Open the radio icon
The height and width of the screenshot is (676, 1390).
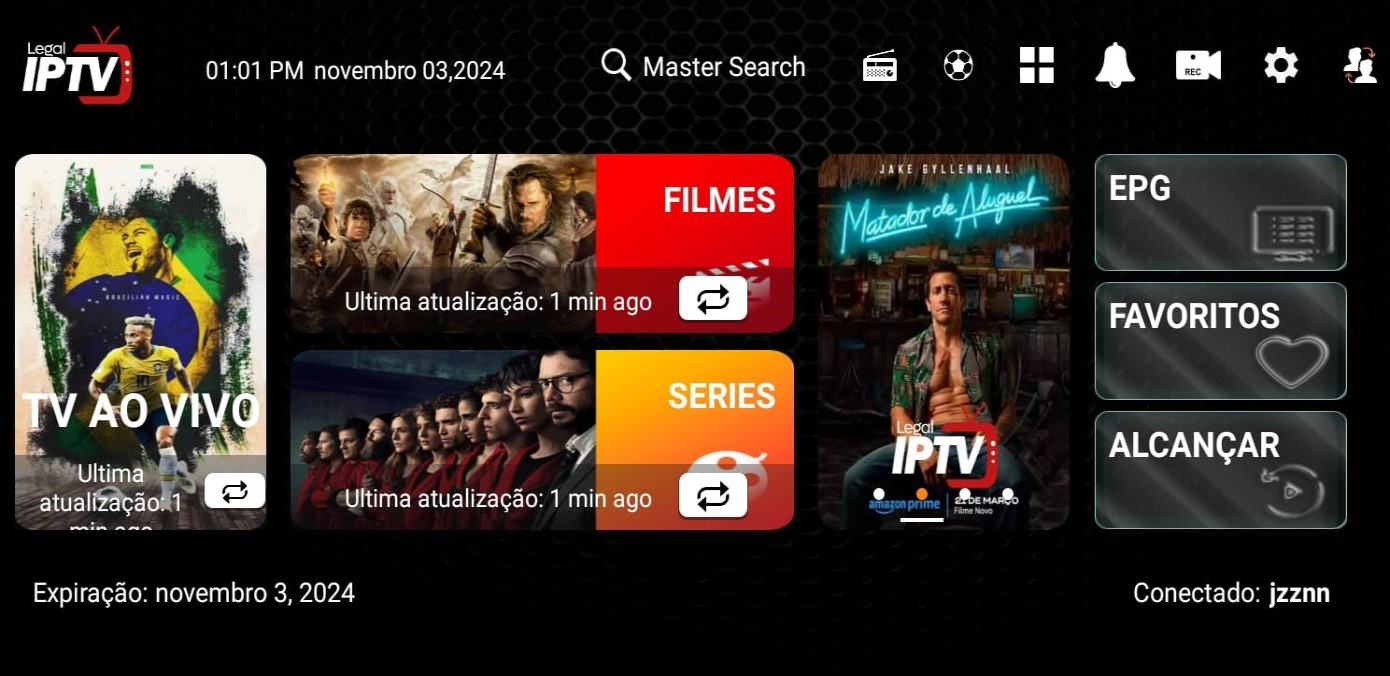pos(880,67)
